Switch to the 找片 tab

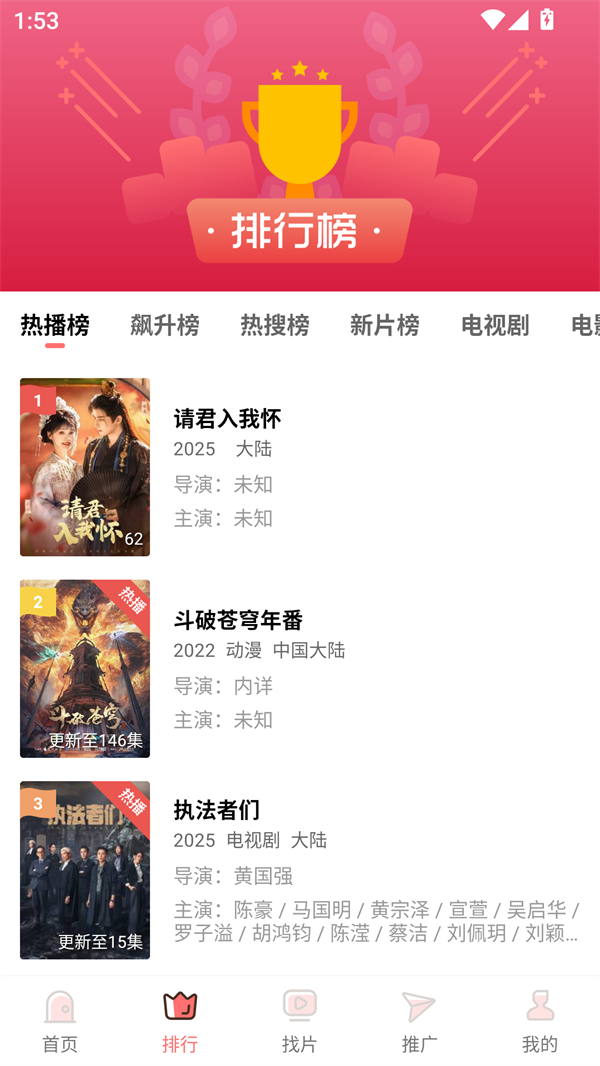point(300,1021)
